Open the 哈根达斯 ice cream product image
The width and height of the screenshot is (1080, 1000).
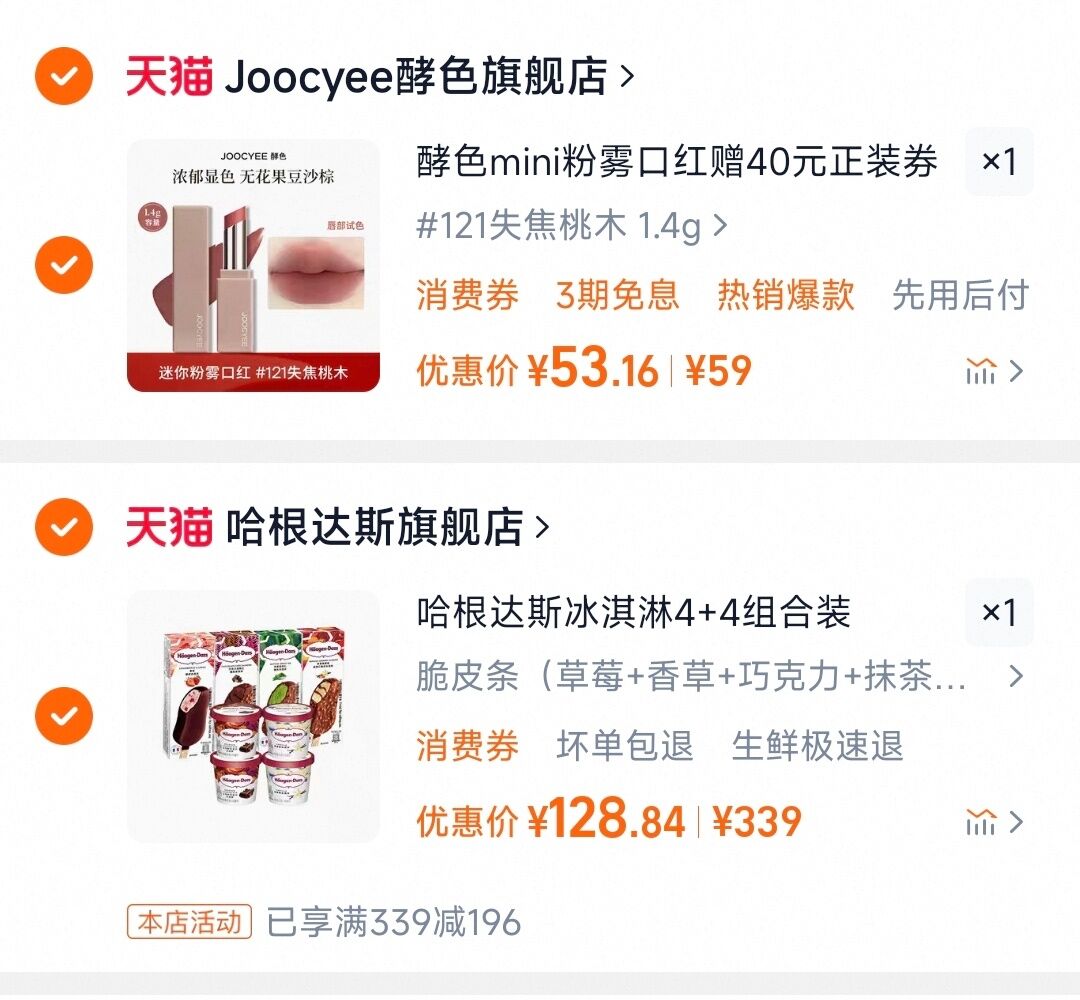click(x=253, y=716)
